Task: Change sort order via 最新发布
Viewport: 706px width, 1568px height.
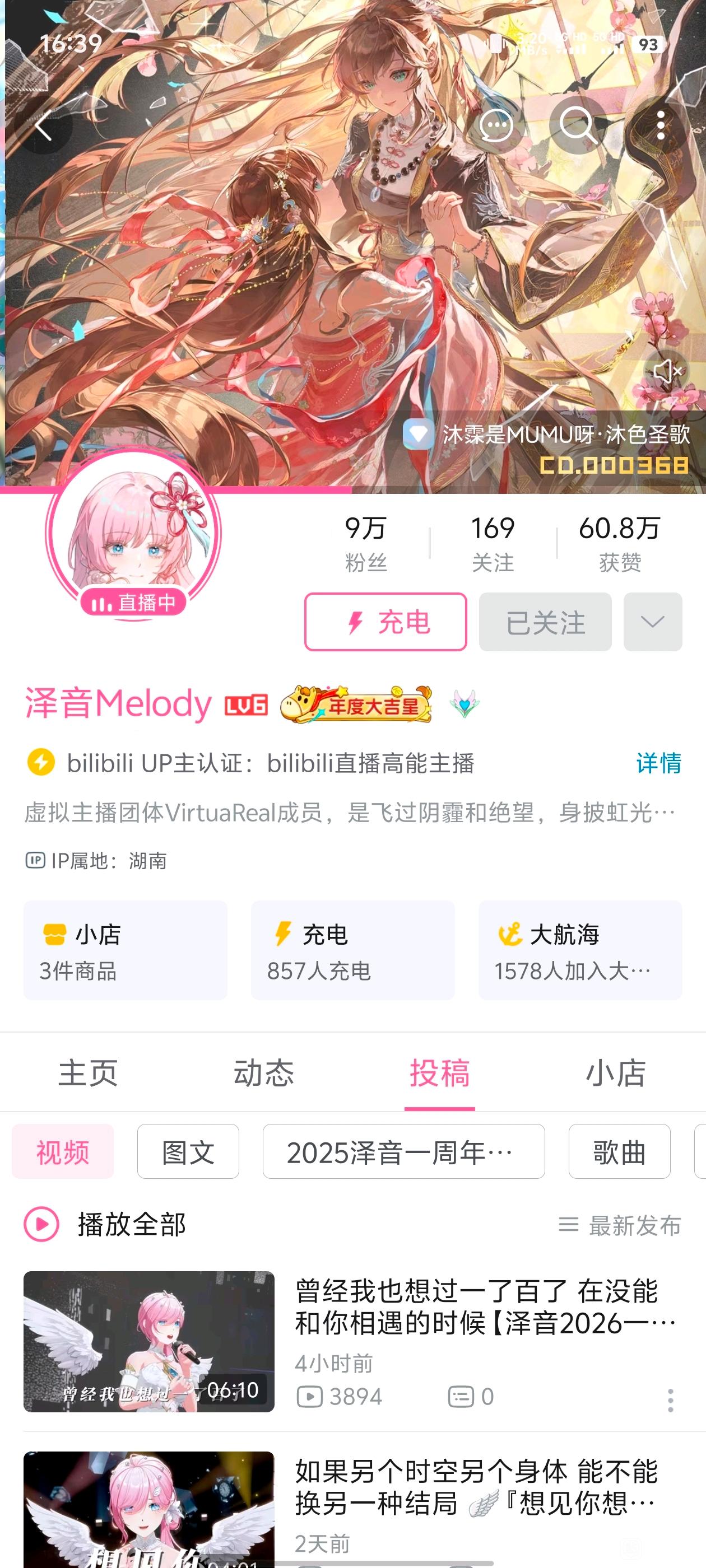Action: [x=620, y=1225]
